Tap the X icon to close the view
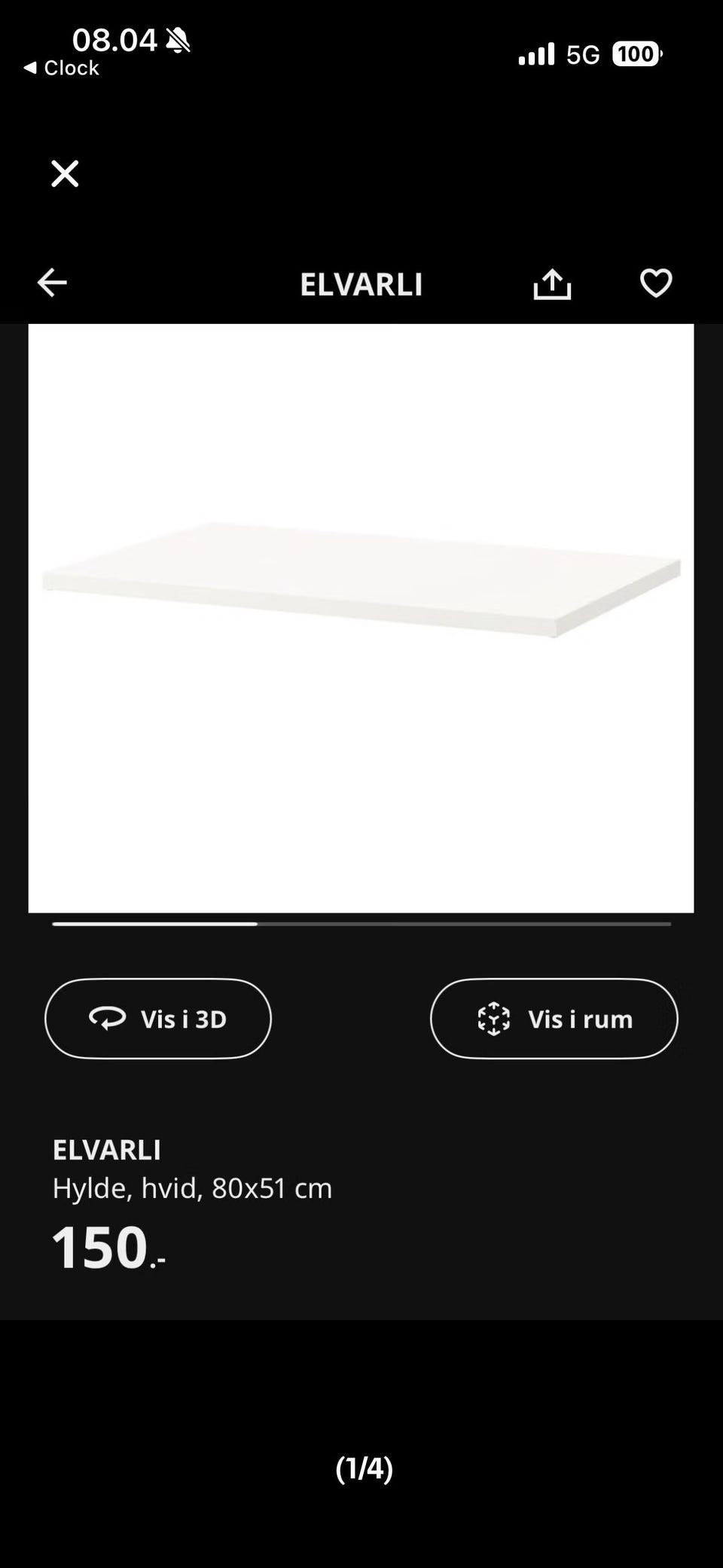This screenshot has height=1568, width=723. [65, 173]
